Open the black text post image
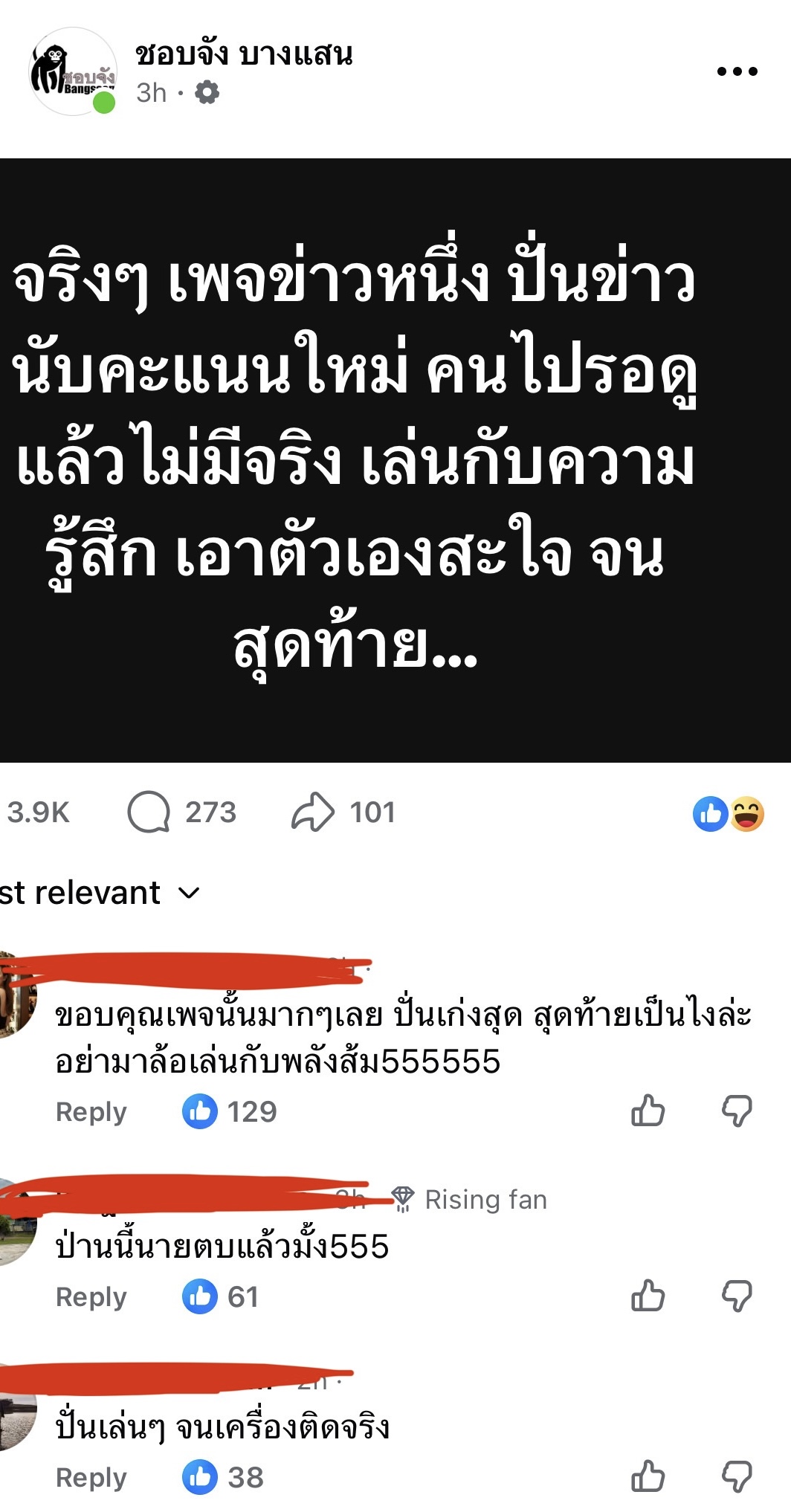The image size is (791, 1512). tap(395, 460)
